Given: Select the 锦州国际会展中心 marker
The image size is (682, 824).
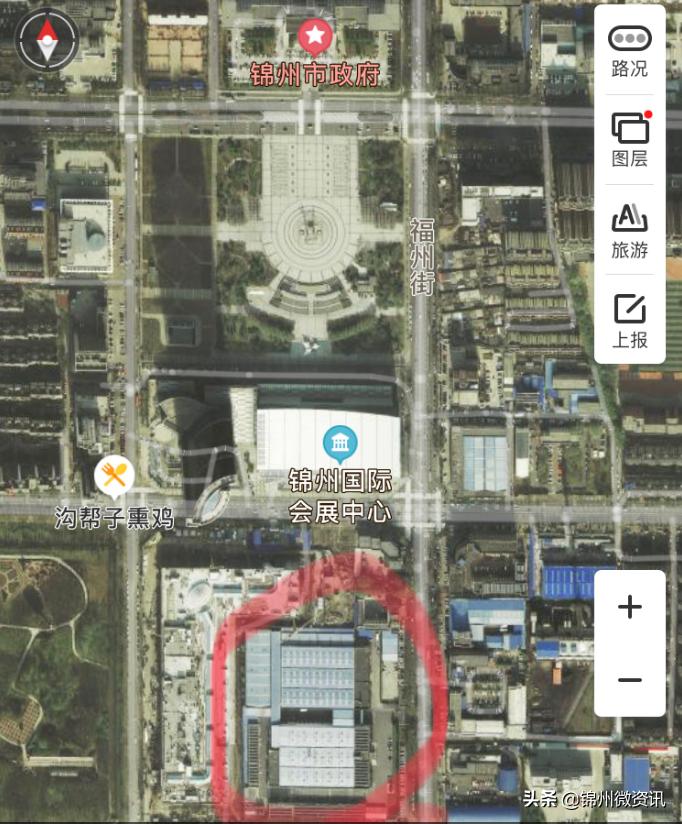Looking at the screenshot, I should click(x=340, y=443).
